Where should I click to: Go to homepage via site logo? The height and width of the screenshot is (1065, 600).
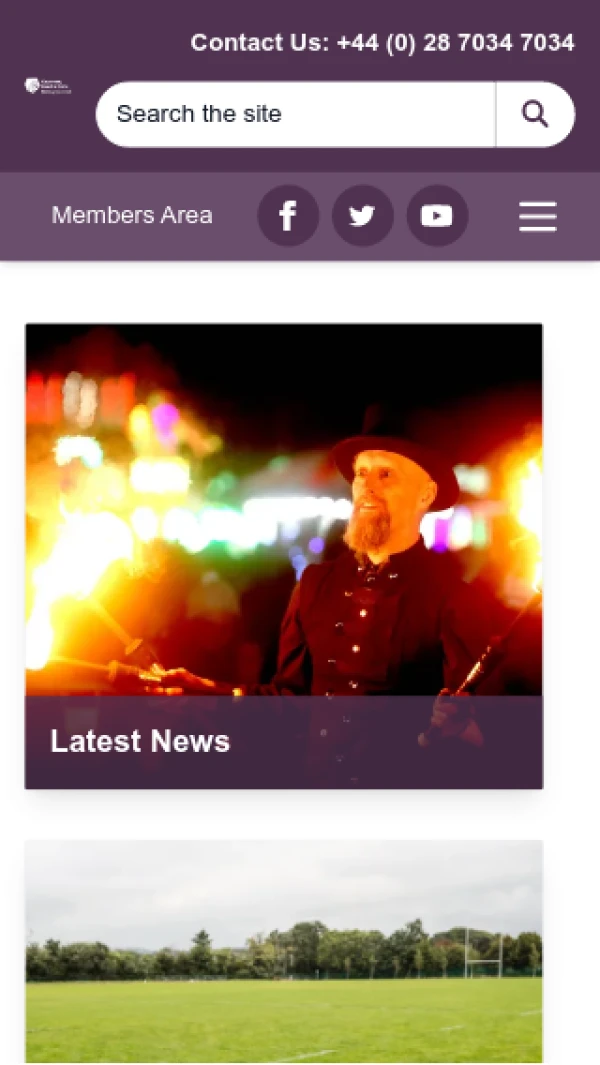click(x=47, y=86)
